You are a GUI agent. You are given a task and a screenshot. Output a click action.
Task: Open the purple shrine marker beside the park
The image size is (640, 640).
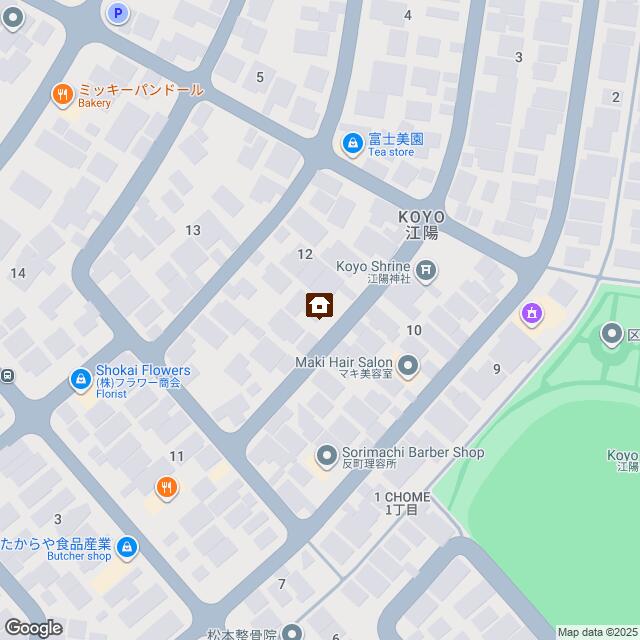(532, 314)
